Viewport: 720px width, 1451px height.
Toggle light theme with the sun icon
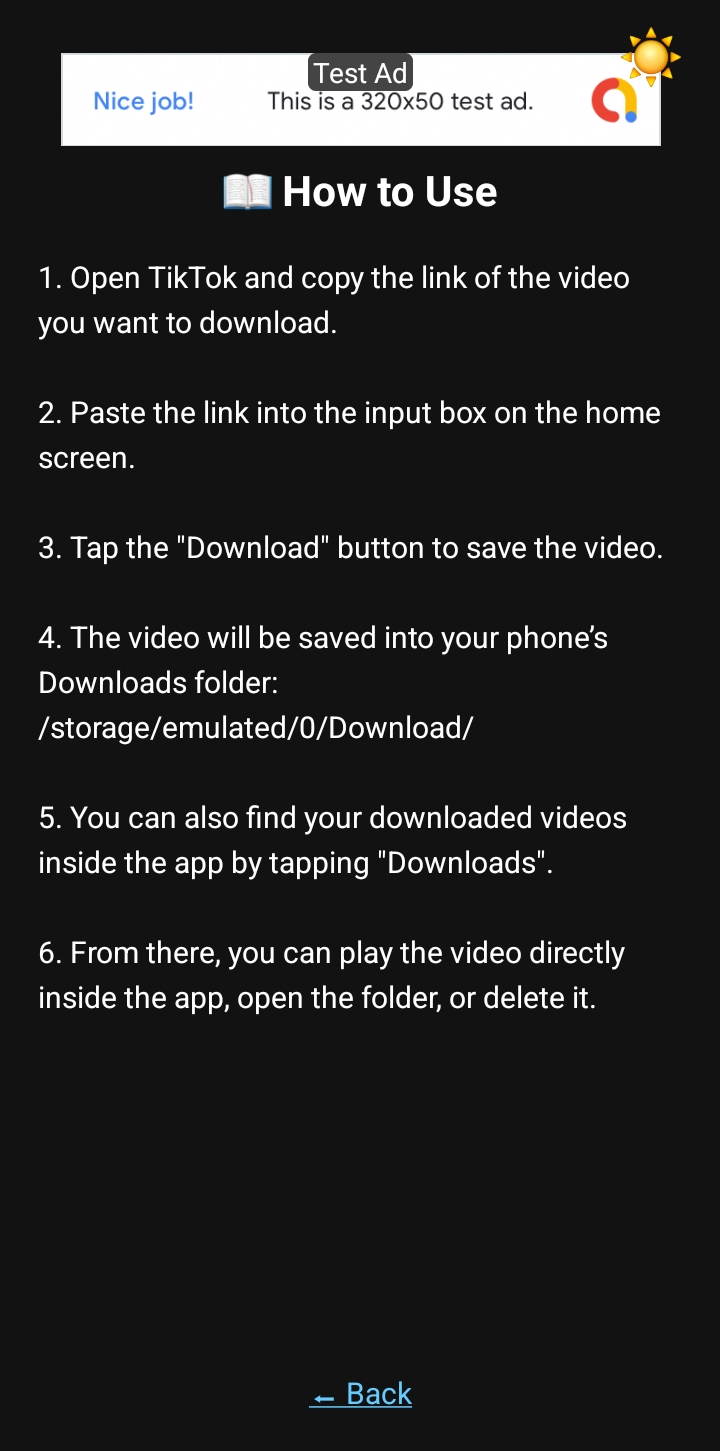point(651,57)
